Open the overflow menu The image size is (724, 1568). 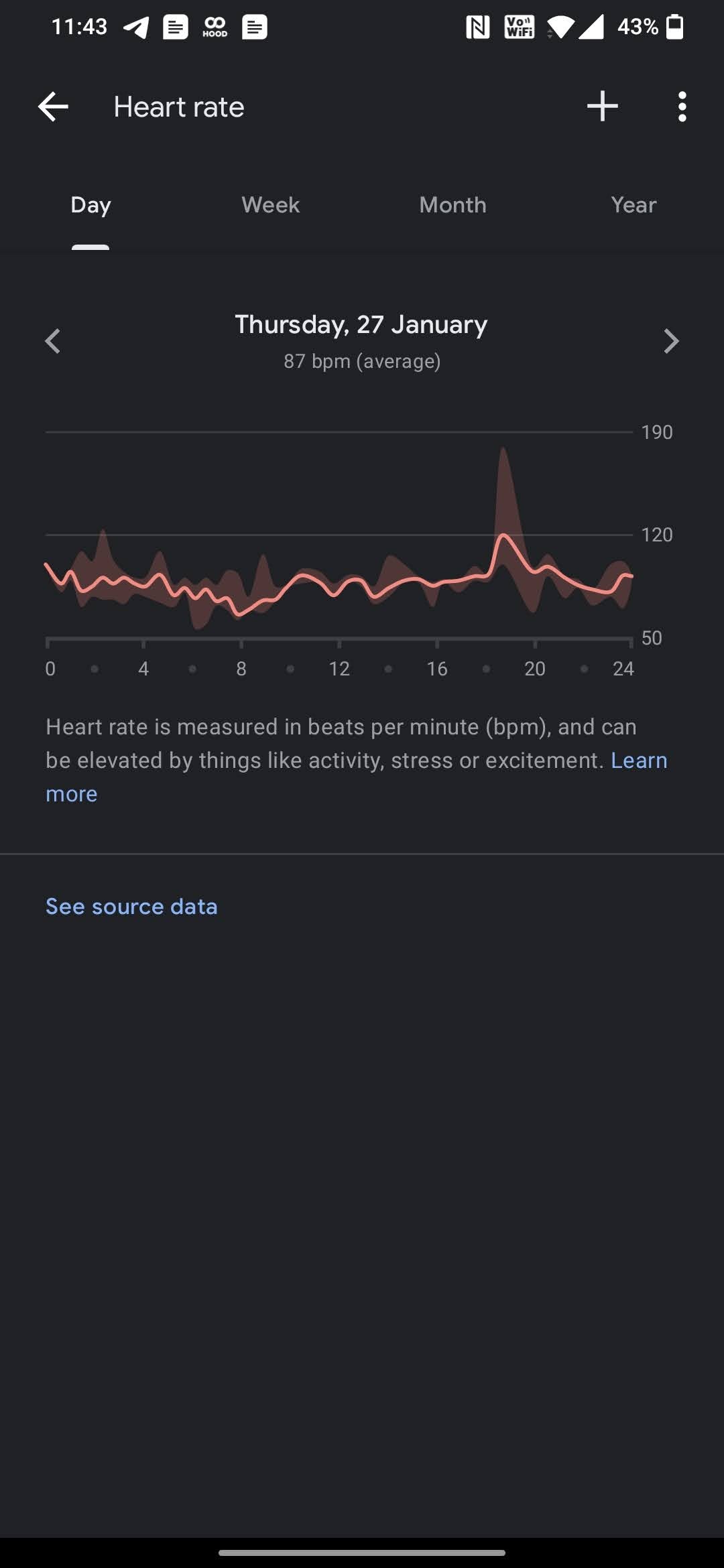[x=682, y=107]
